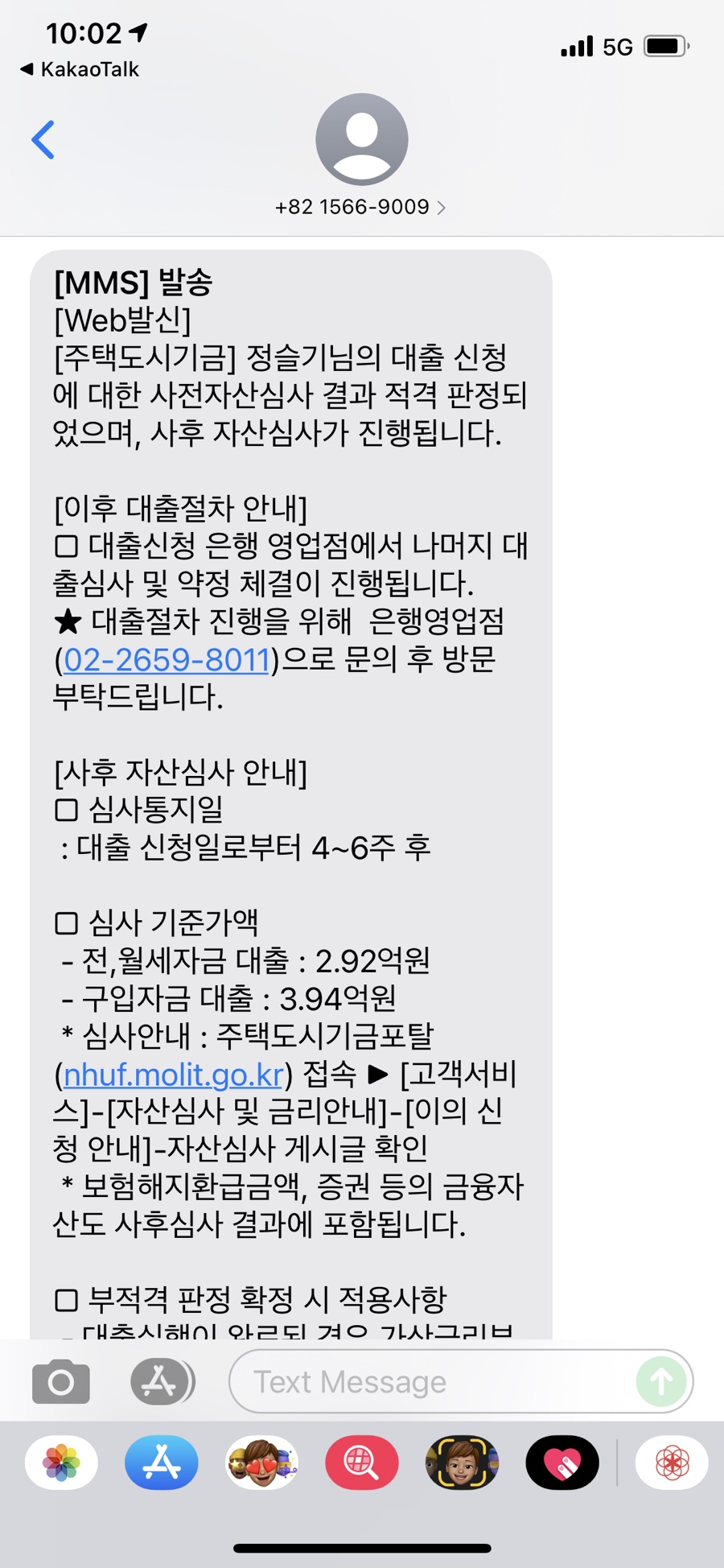
Task: Select the blue App Store icon in app drawer
Action: click(161, 1463)
